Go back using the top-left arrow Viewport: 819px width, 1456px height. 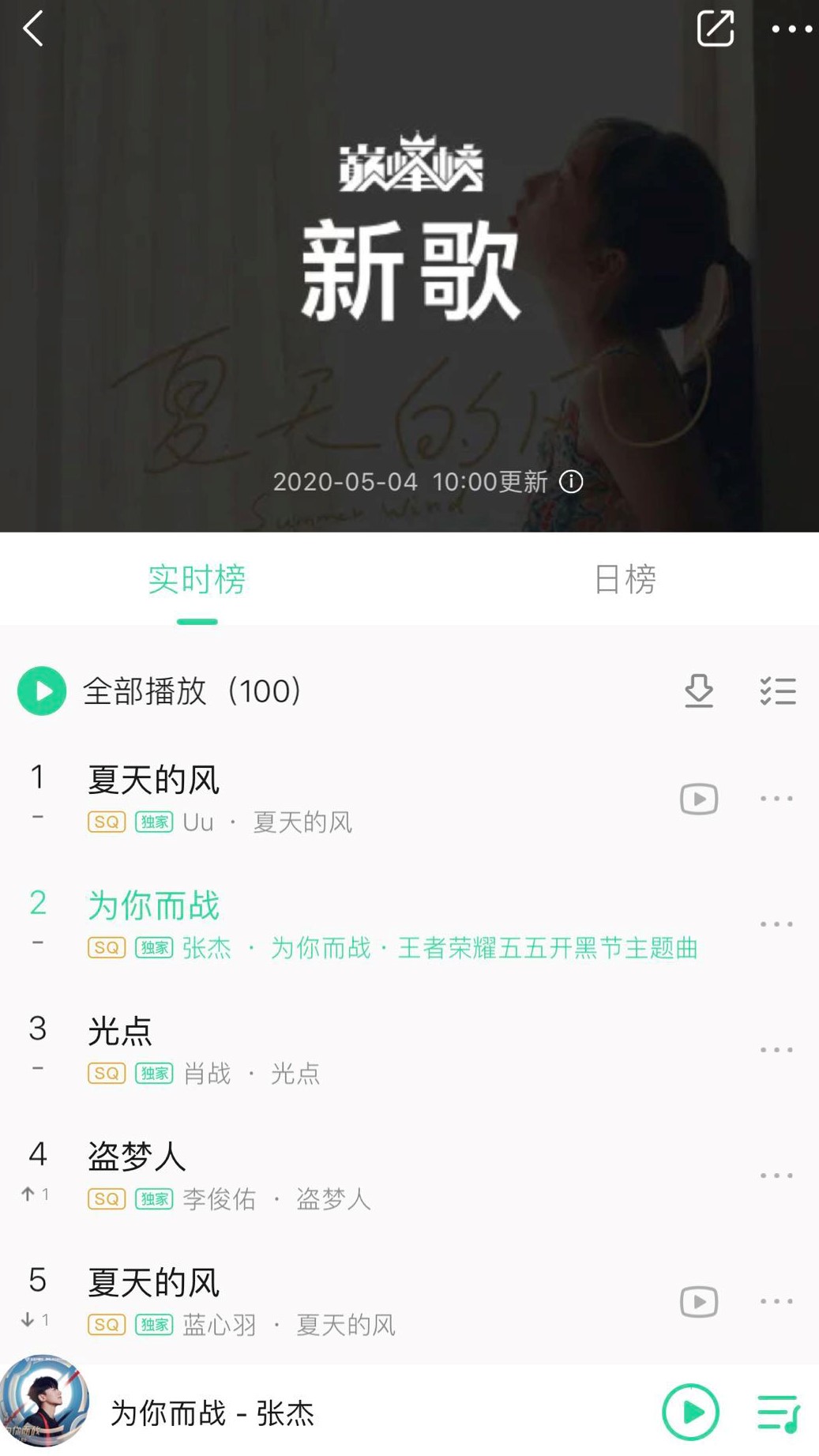(33, 30)
